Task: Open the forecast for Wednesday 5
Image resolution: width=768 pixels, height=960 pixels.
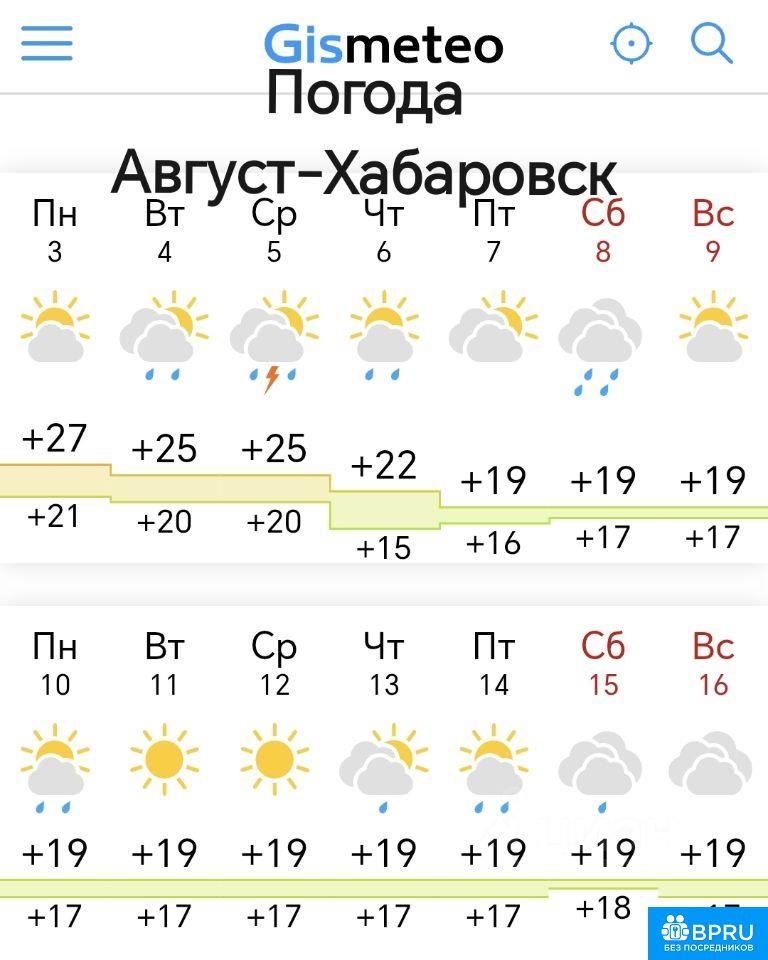Action: (274, 367)
